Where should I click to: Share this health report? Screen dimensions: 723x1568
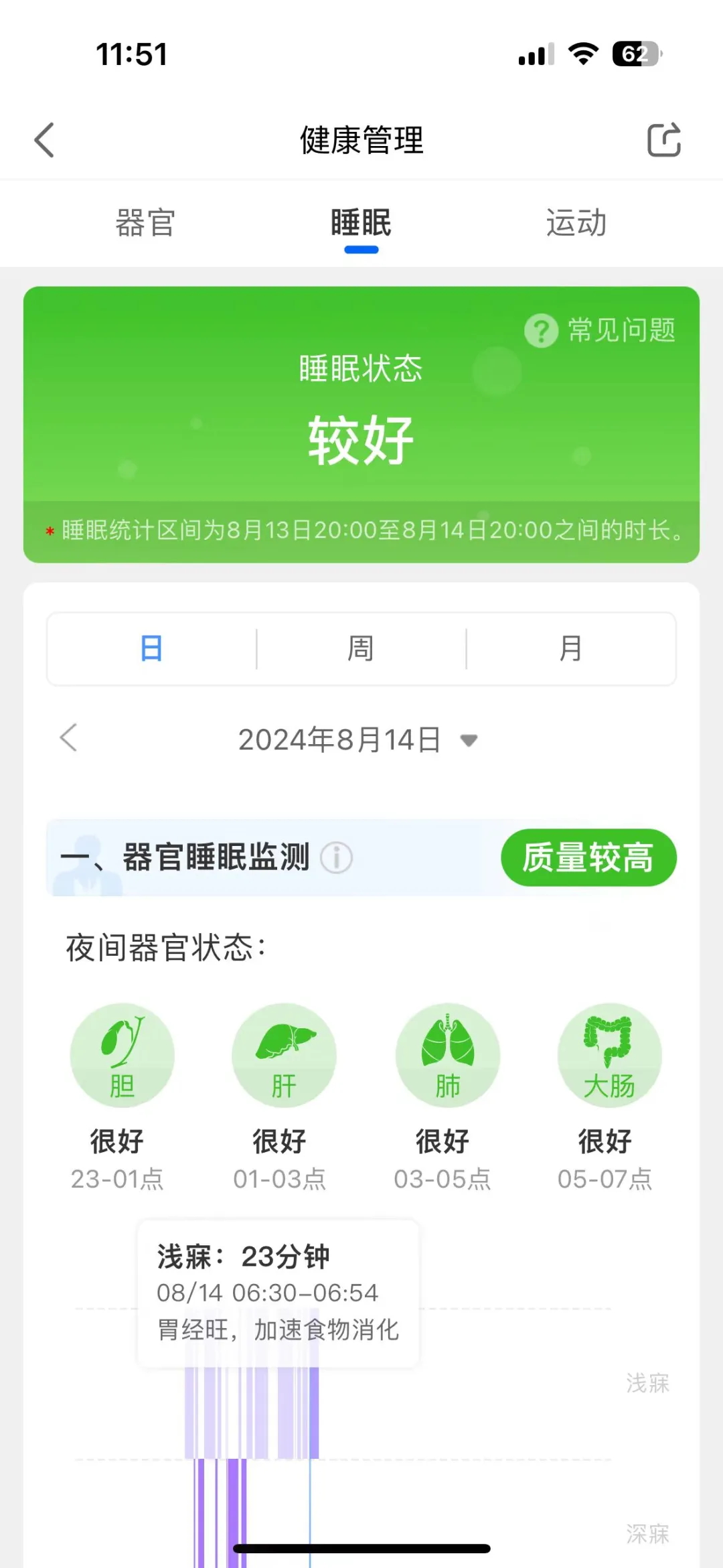664,140
